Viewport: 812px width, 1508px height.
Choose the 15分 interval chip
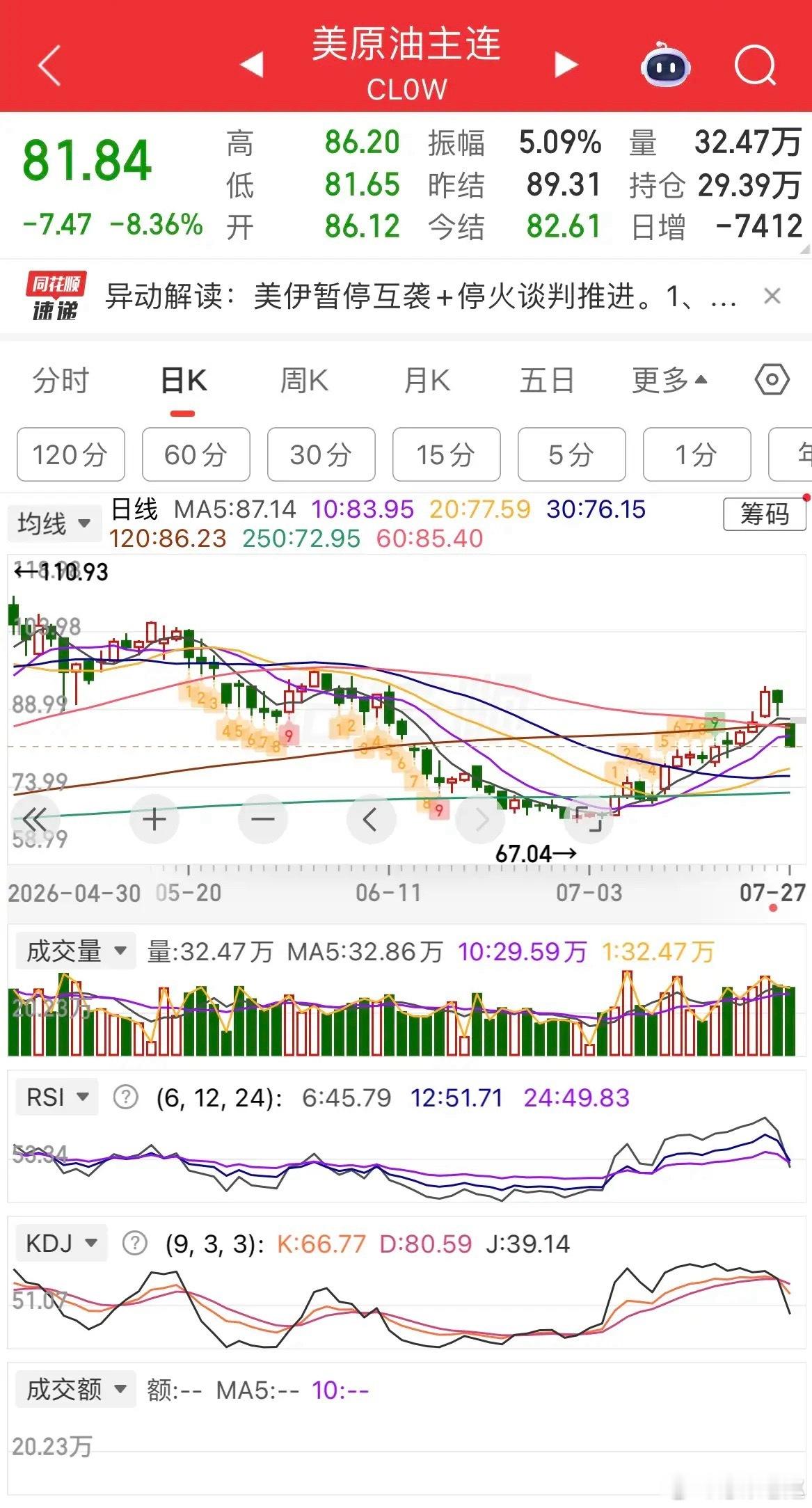pos(447,454)
